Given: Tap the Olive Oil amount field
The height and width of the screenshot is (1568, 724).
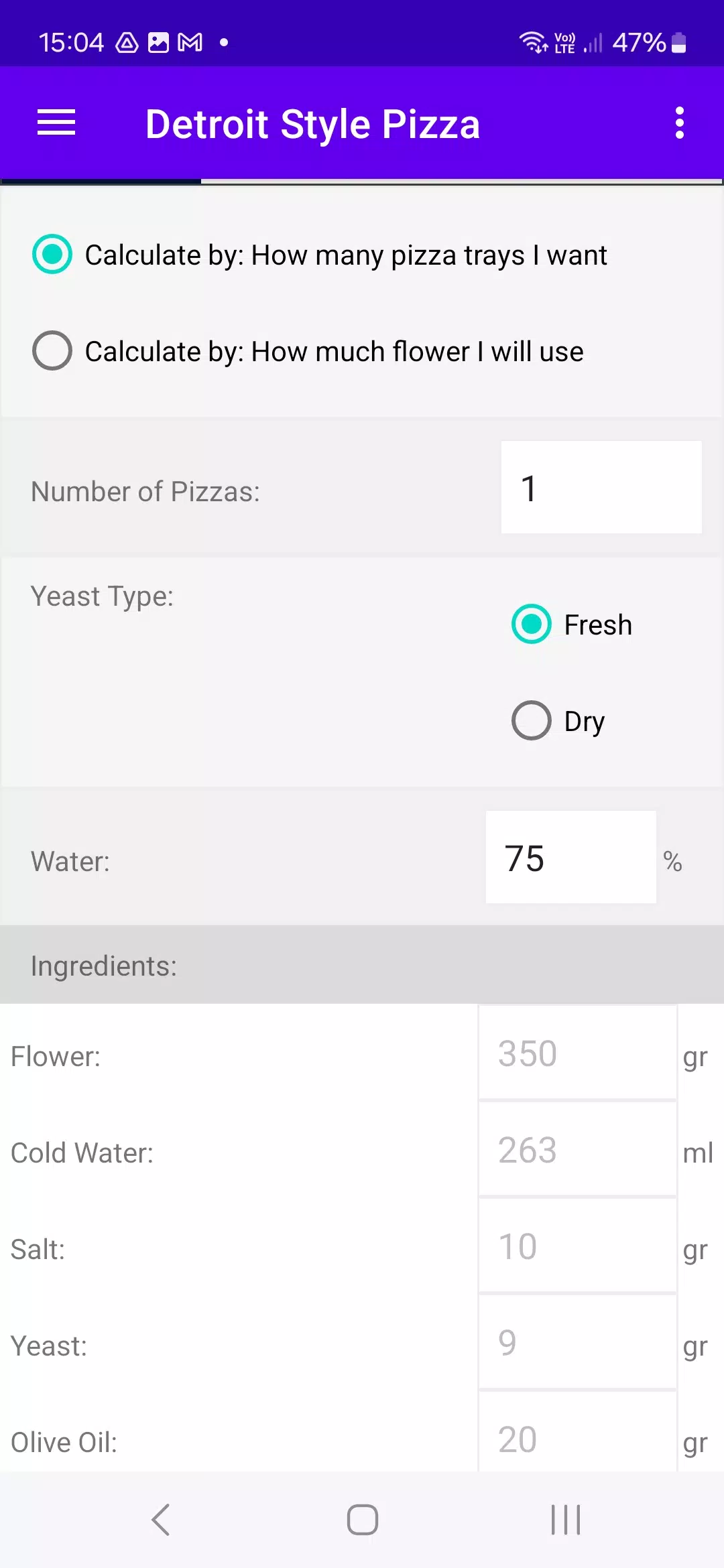Looking at the screenshot, I should click(x=577, y=1433).
